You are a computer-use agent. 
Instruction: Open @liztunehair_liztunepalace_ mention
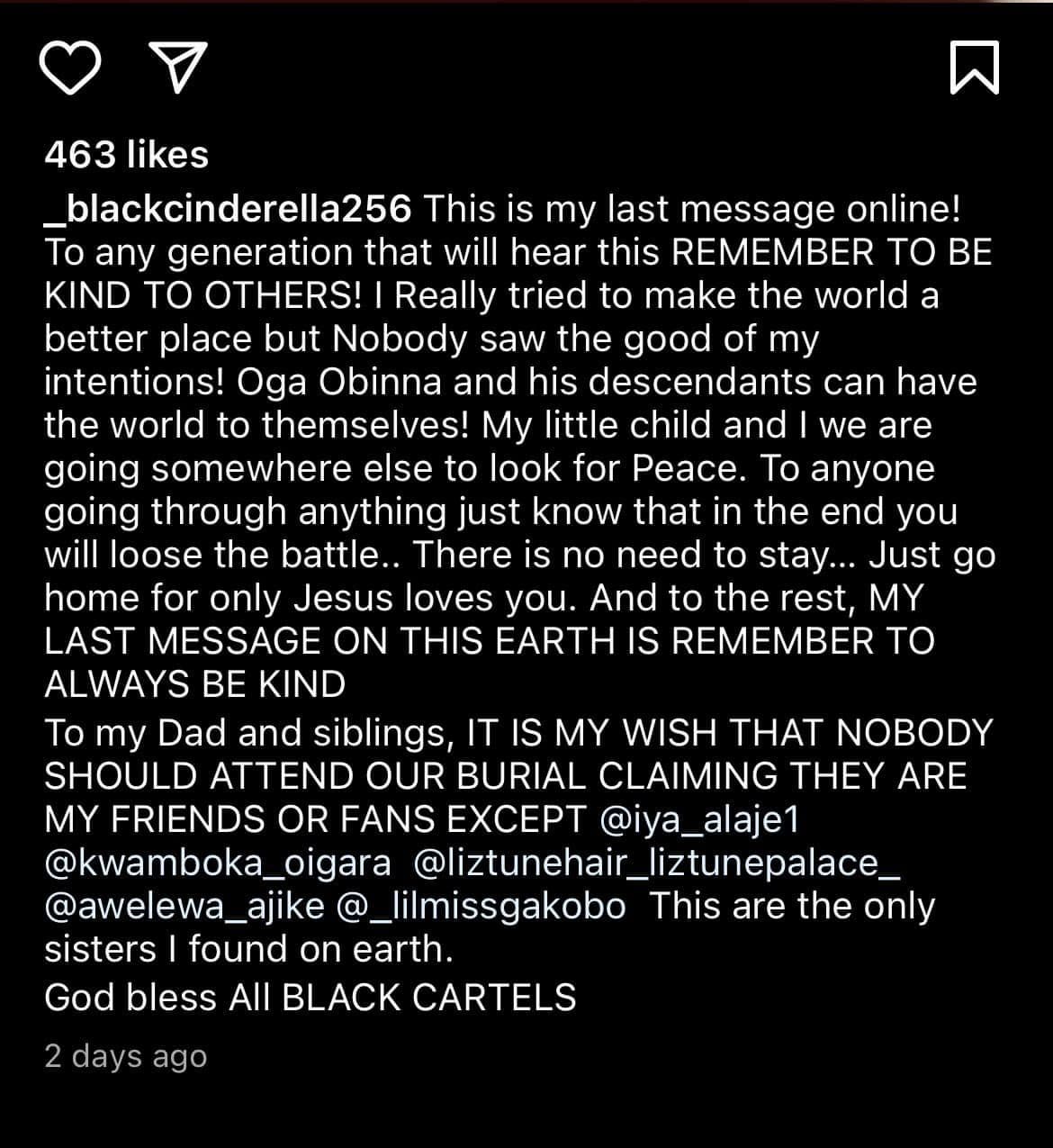[x=657, y=863]
